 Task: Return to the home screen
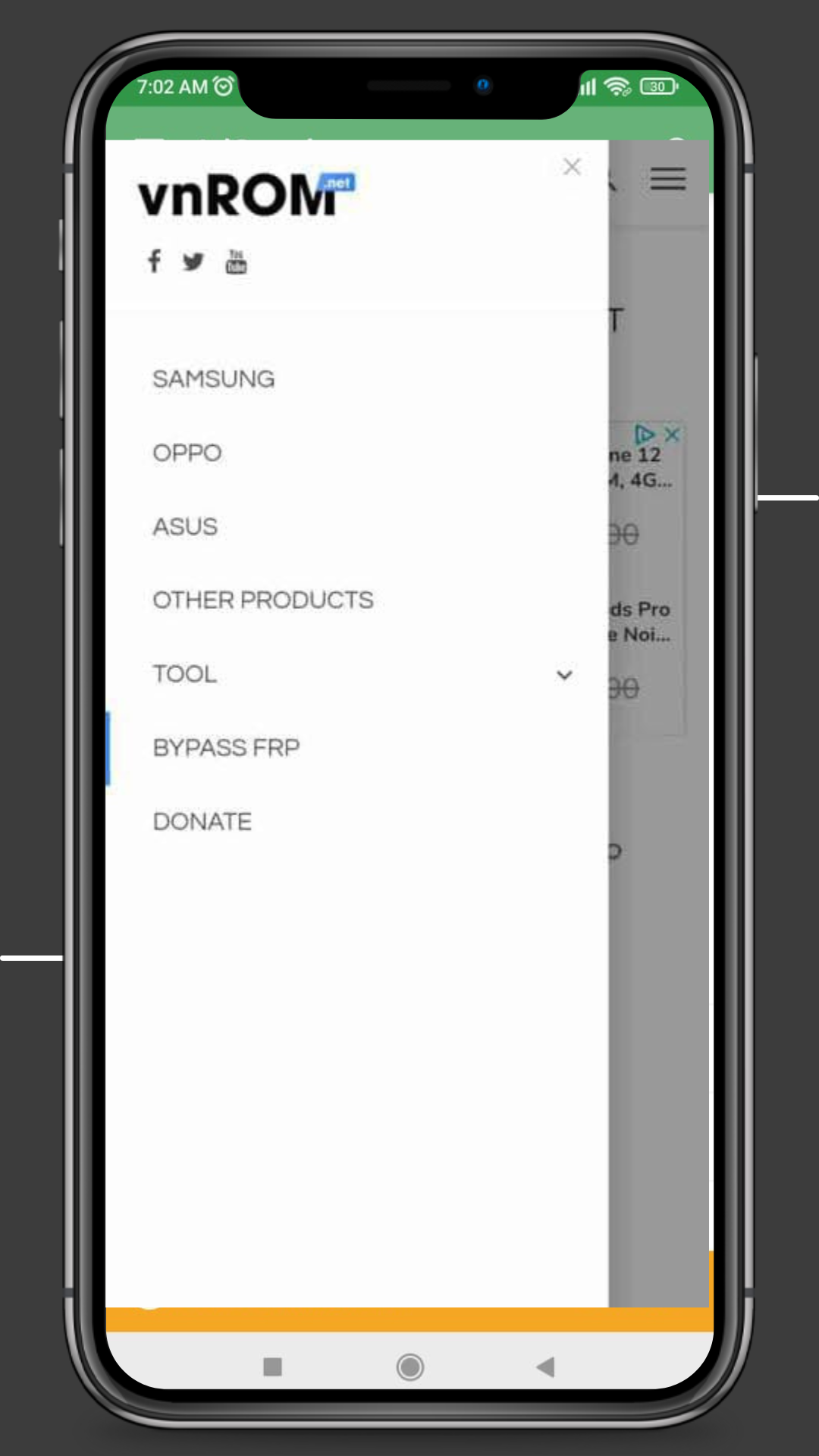tap(410, 1367)
